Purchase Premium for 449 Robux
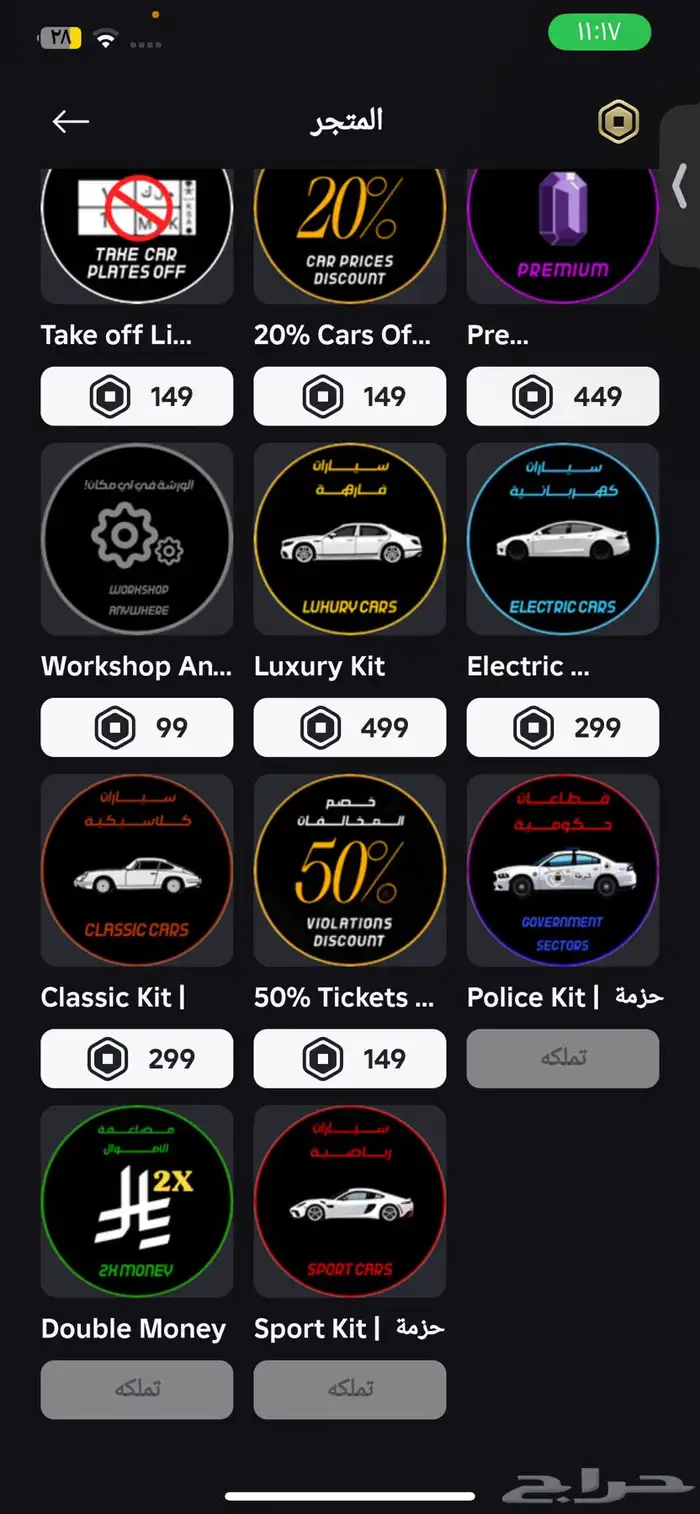 click(563, 396)
